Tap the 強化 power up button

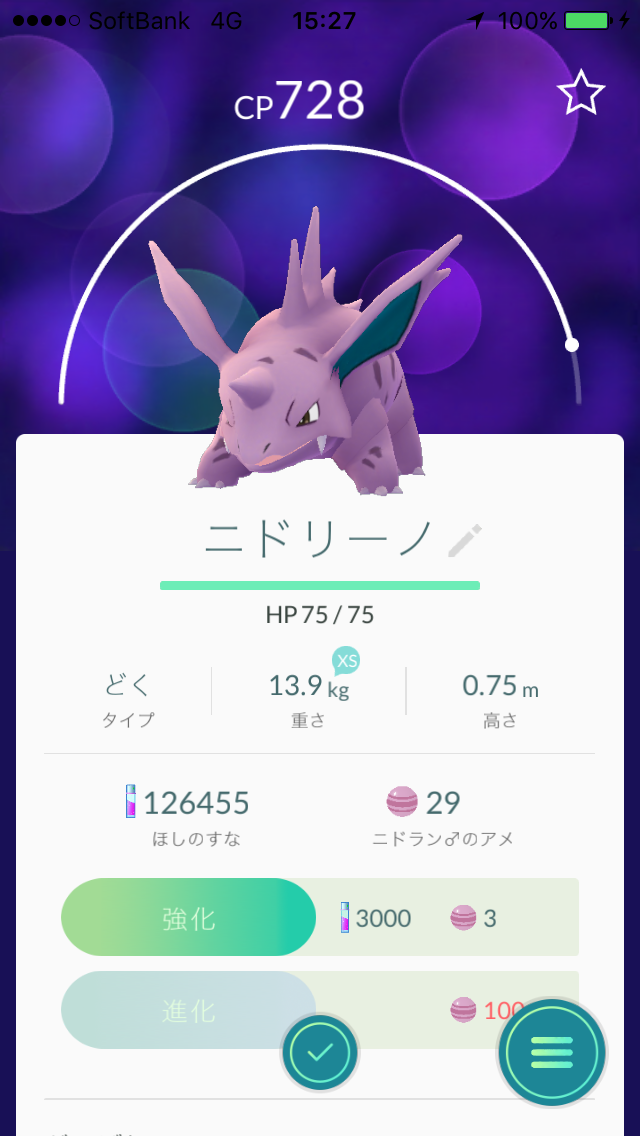189,917
